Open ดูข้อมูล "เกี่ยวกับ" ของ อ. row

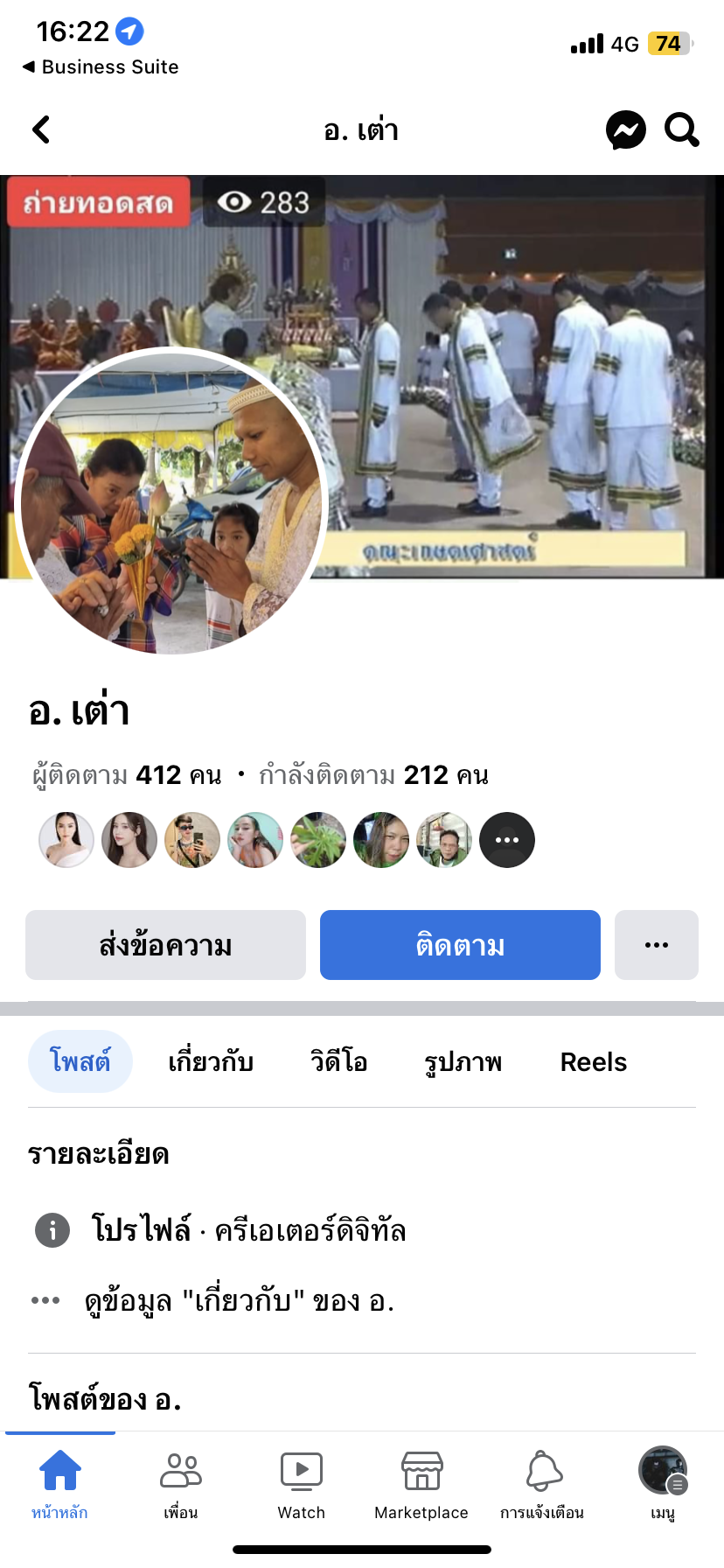[x=239, y=1301]
